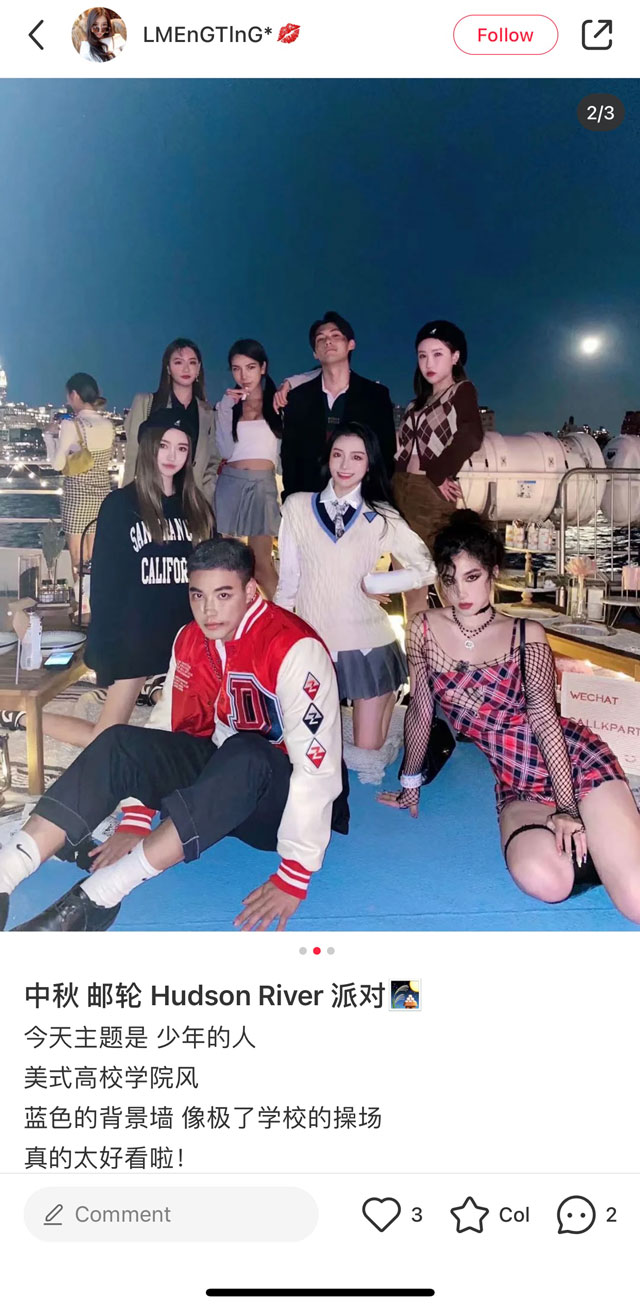Go back using the top-left arrow
This screenshot has height=1308, width=640.
[36, 35]
